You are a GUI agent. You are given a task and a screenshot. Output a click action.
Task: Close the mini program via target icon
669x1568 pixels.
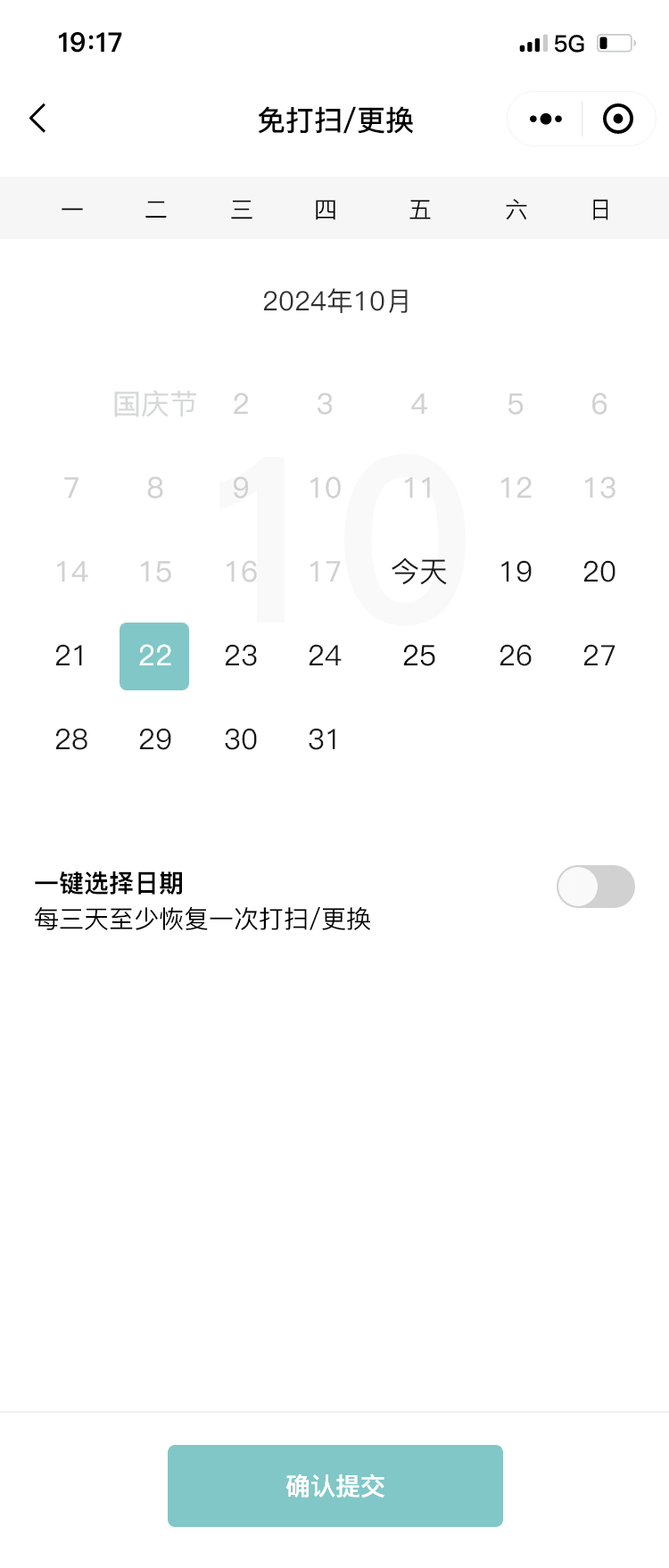(x=617, y=119)
